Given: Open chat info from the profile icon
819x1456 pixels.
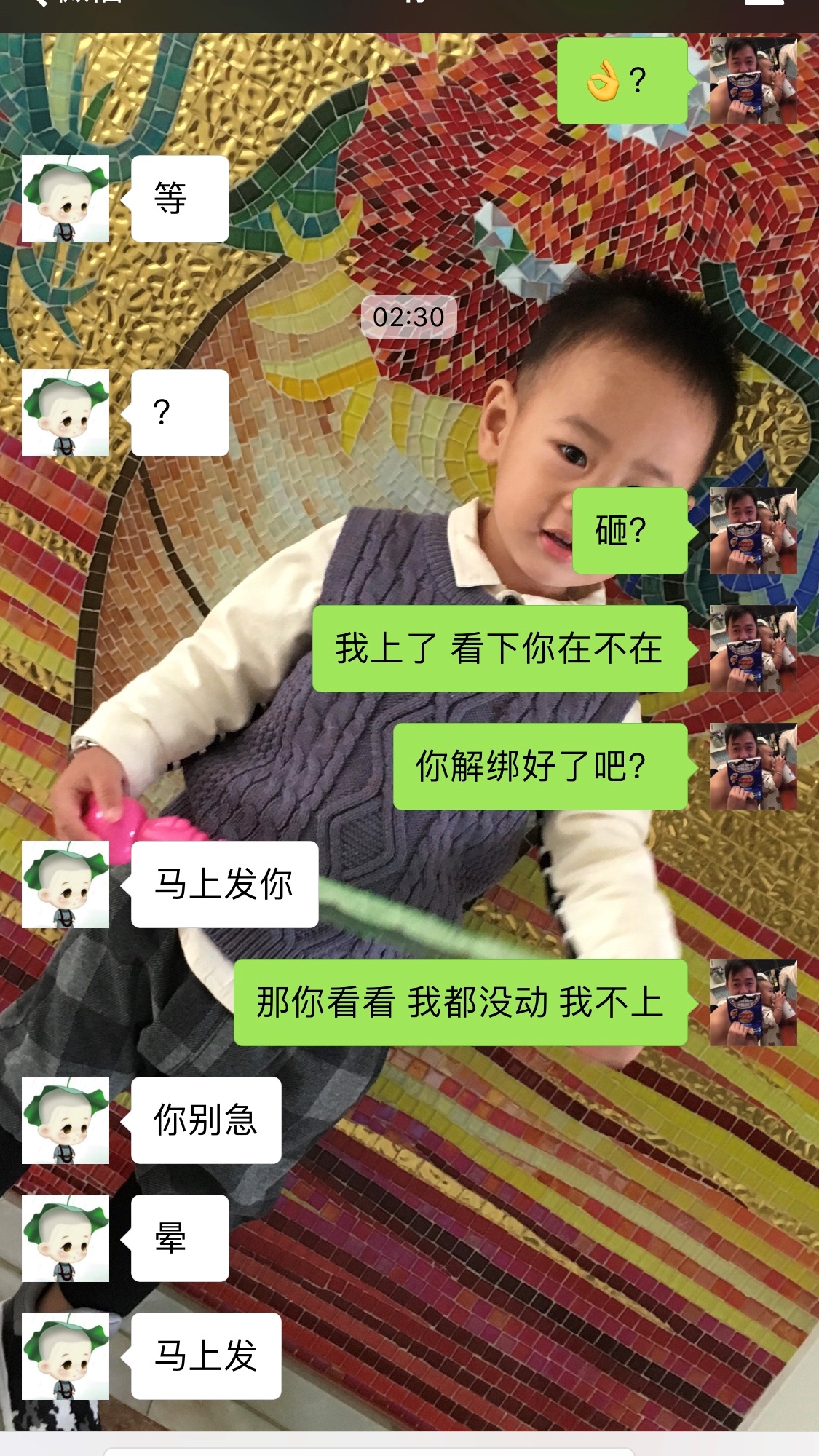Looking at the screenshot, I should pos(764,4).
